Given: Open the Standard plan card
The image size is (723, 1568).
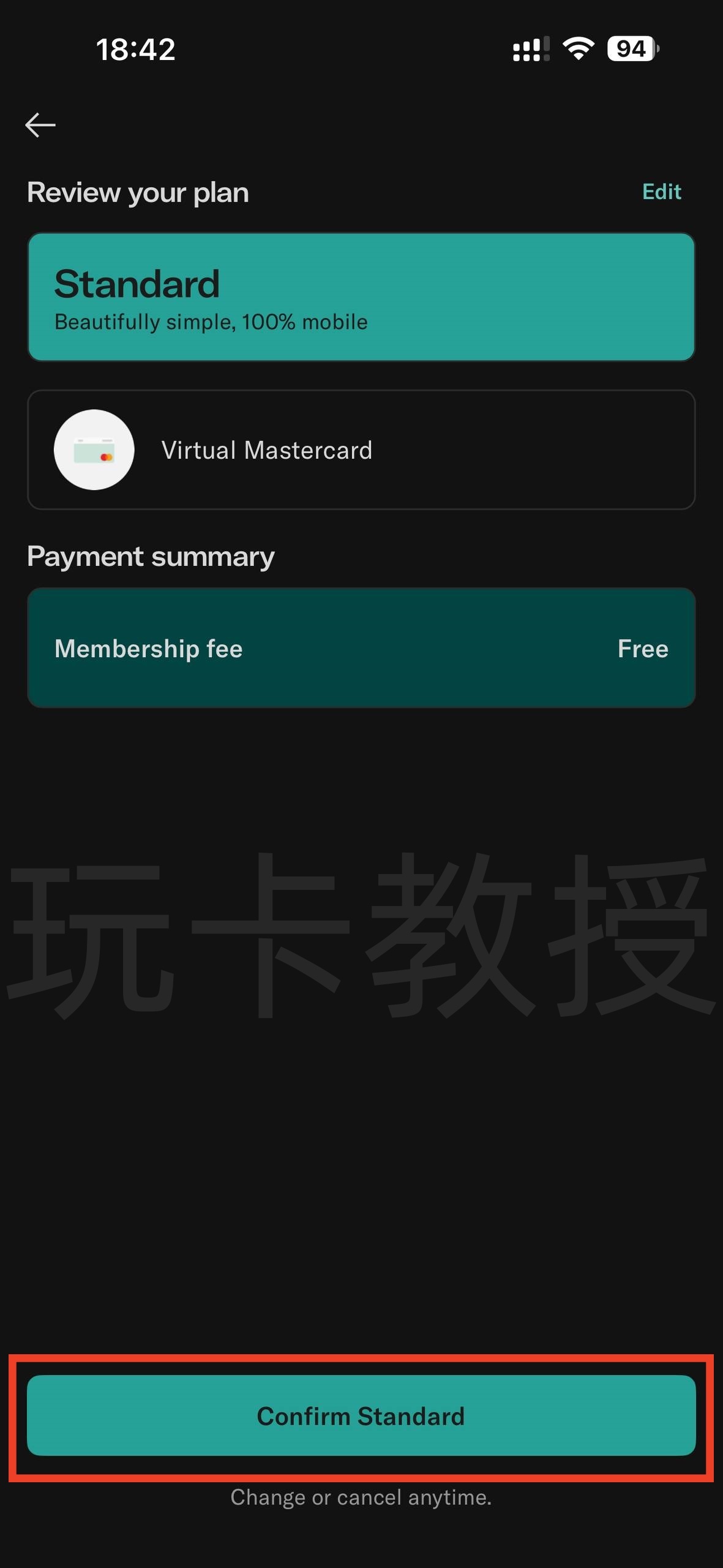Looking at the screenshot, I should click(361, 297).
